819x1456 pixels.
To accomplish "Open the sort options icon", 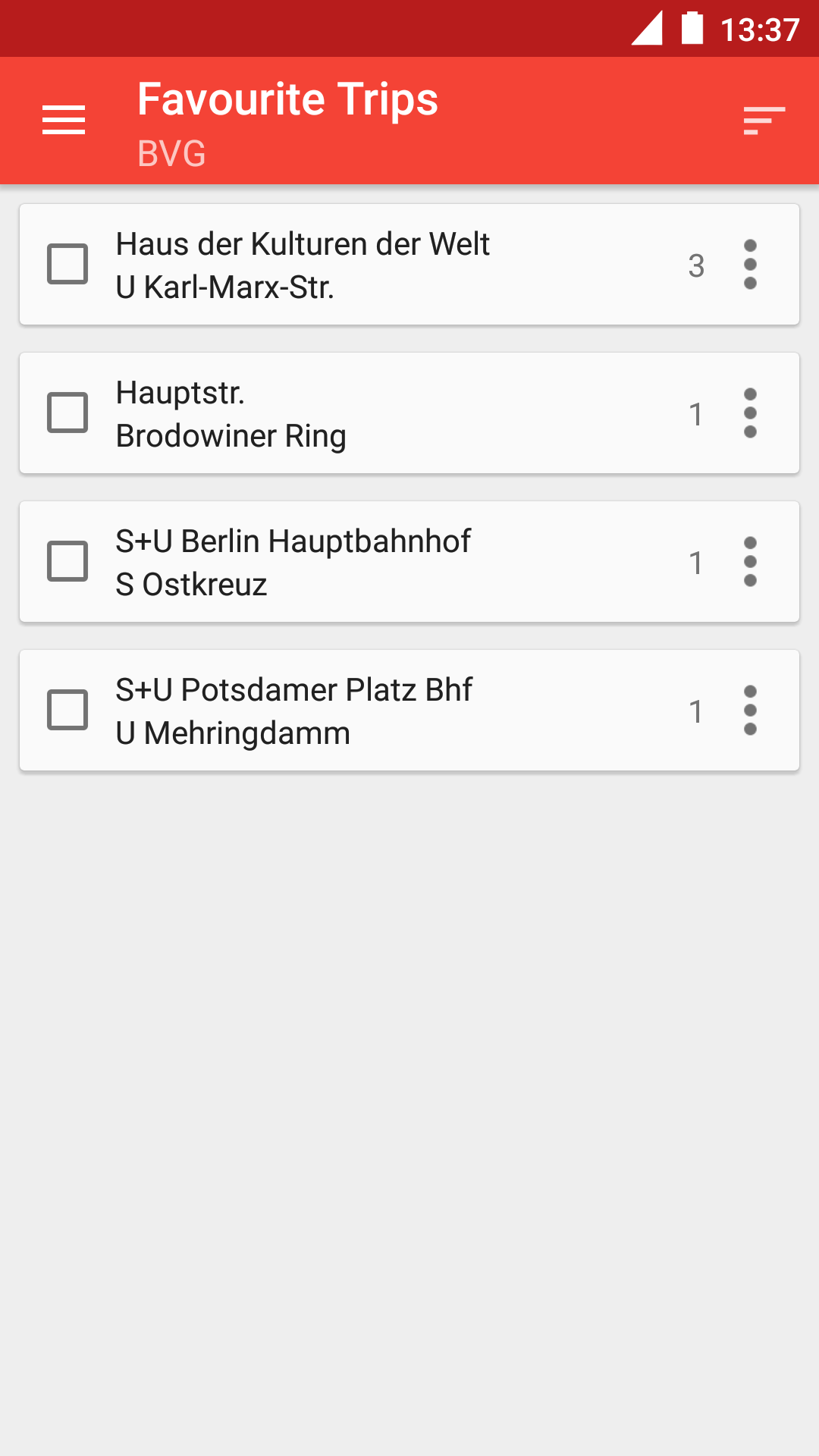I will pyautogui.click(x=764, y=121).
